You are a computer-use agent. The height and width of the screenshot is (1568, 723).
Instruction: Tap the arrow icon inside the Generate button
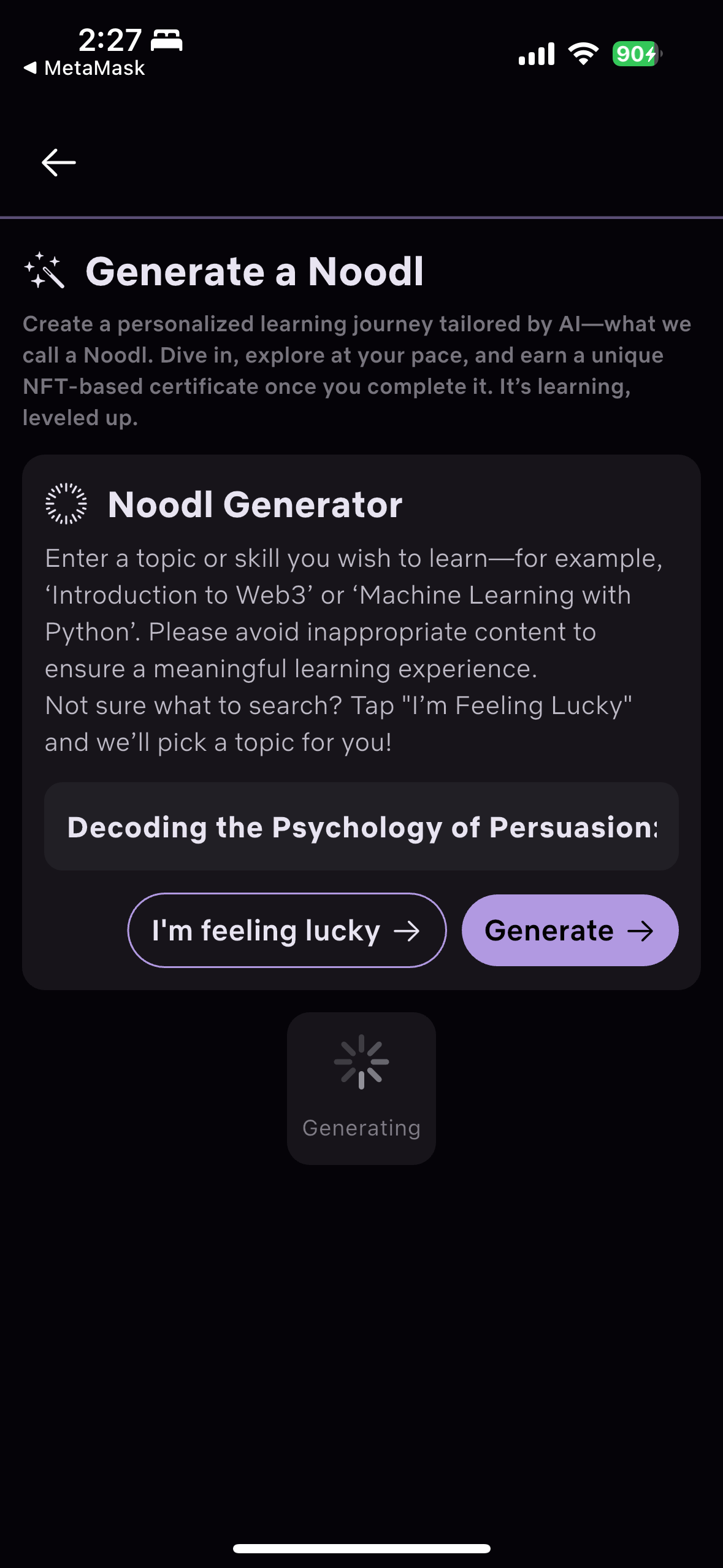(x=641, y=929)
